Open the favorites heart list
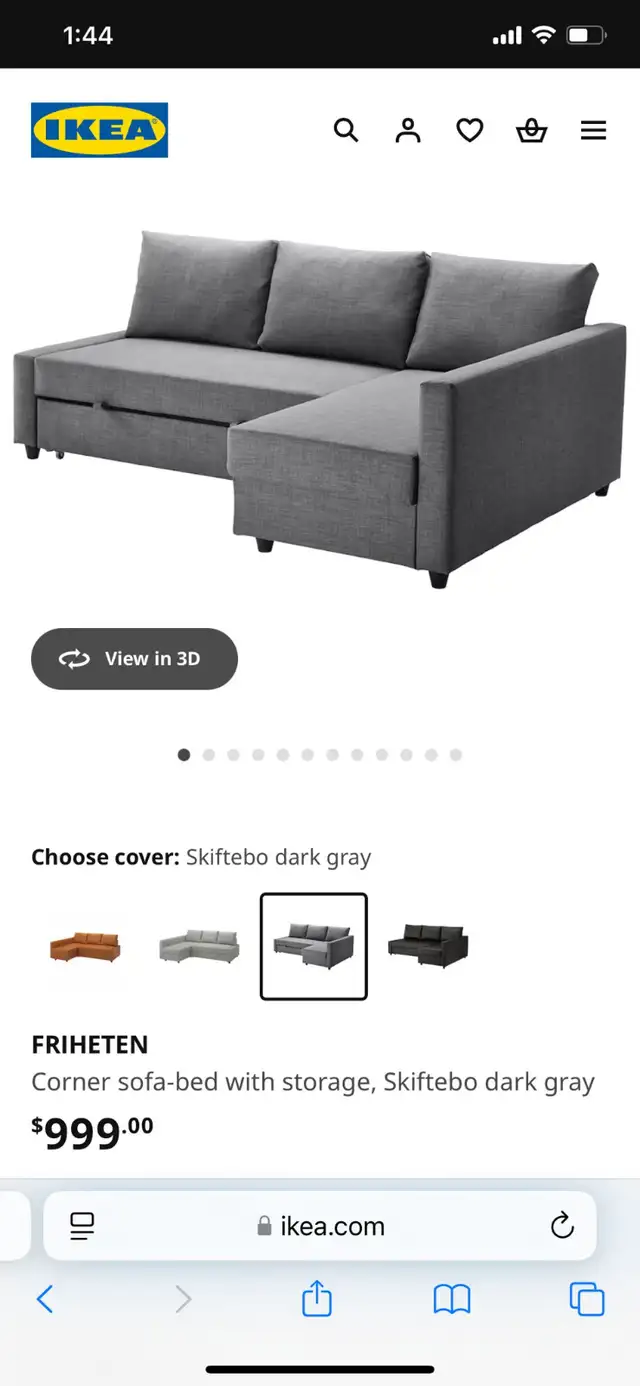Image resolution: width=640 pixels, height=1386 pixels. (470, 130)
